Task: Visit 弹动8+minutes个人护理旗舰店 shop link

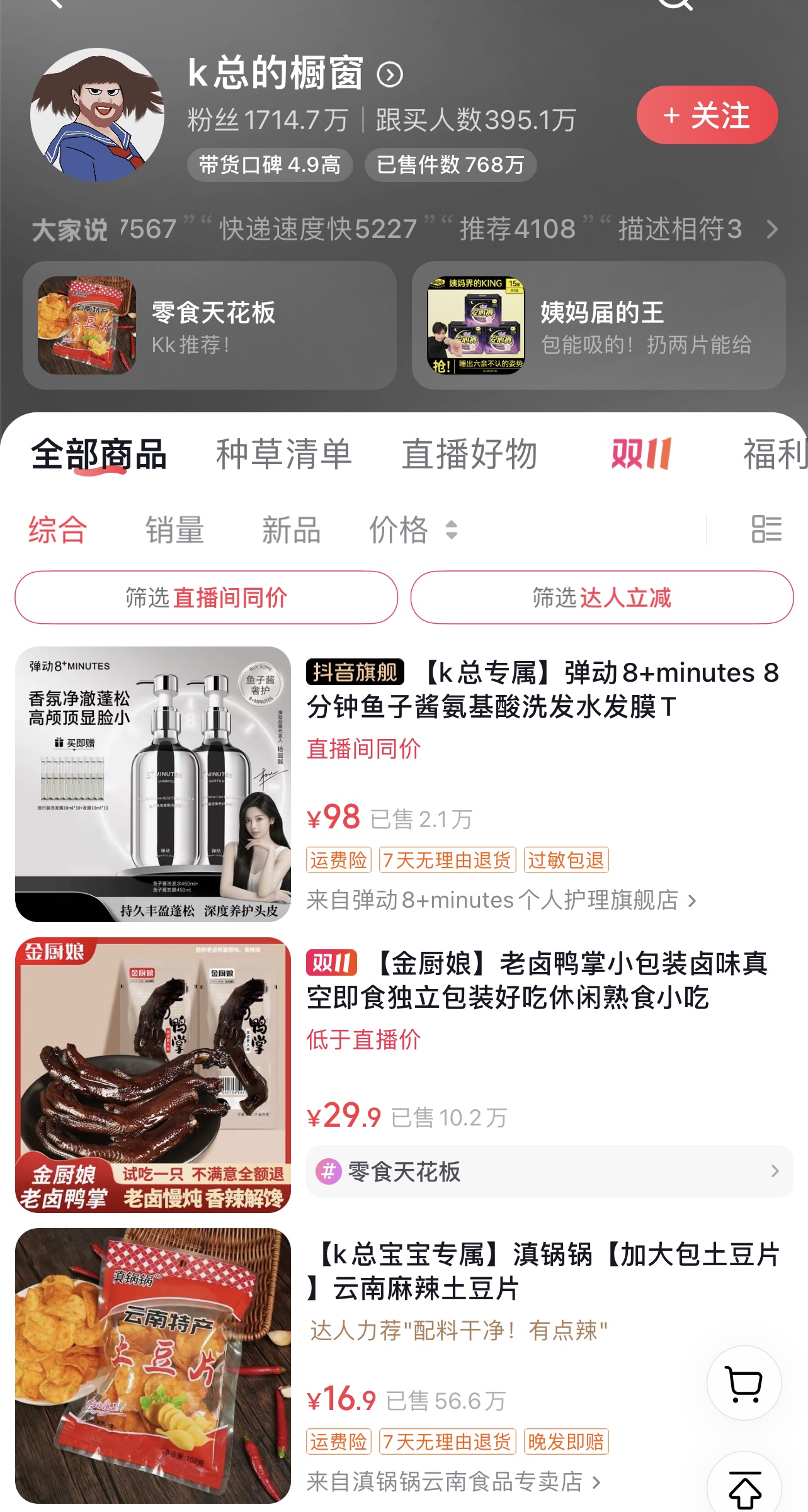Action: (501, 900)
